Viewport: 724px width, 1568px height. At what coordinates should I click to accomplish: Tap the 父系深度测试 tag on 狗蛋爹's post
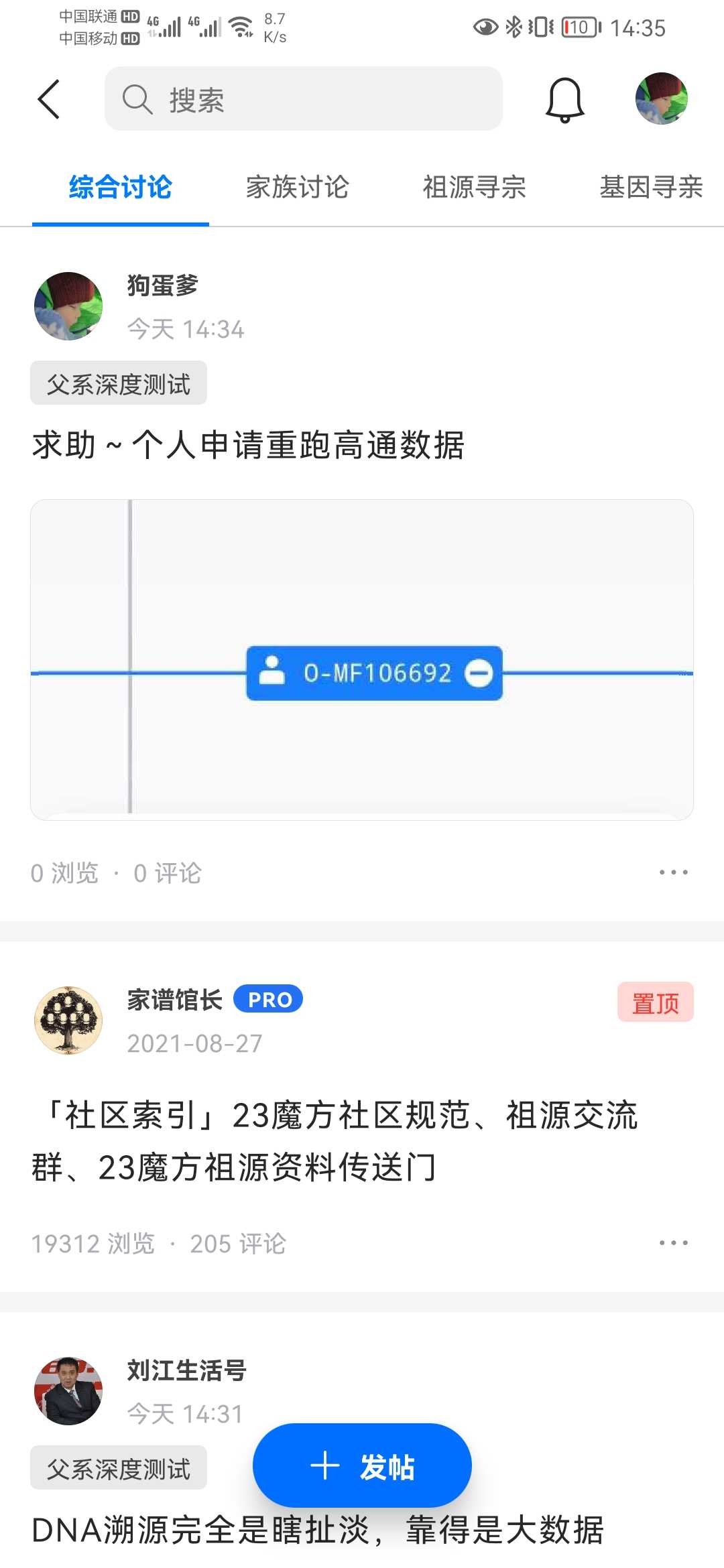(119, 384)
